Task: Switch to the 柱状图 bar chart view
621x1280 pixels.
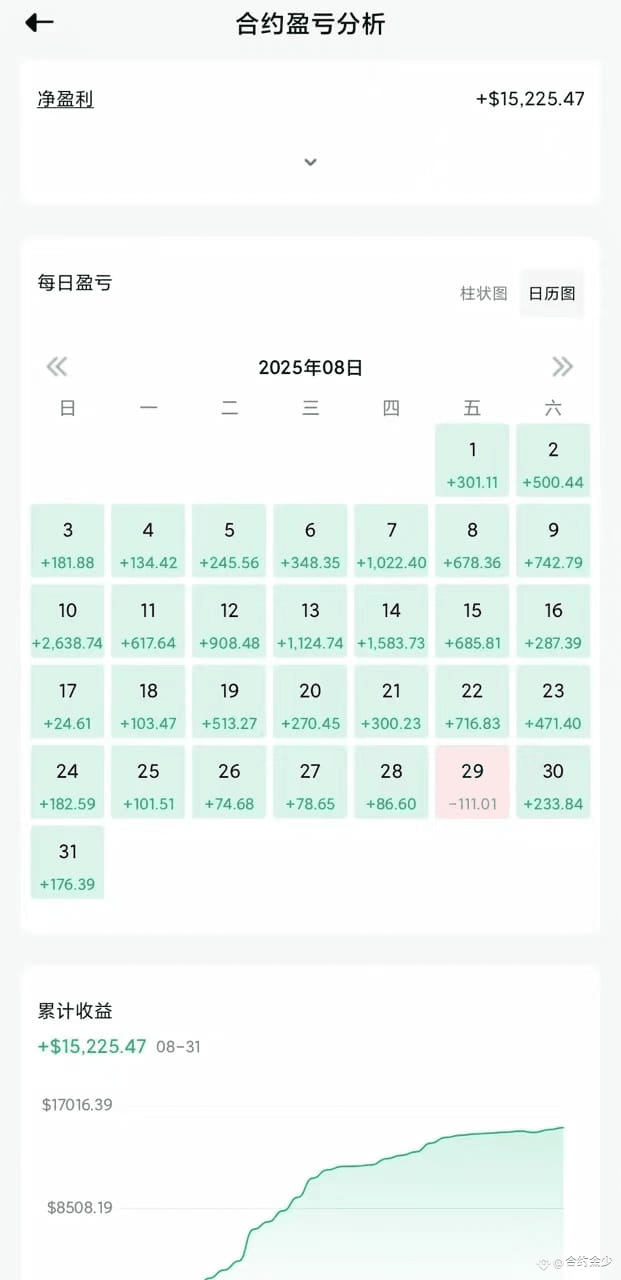Action: tap(483, 293)
